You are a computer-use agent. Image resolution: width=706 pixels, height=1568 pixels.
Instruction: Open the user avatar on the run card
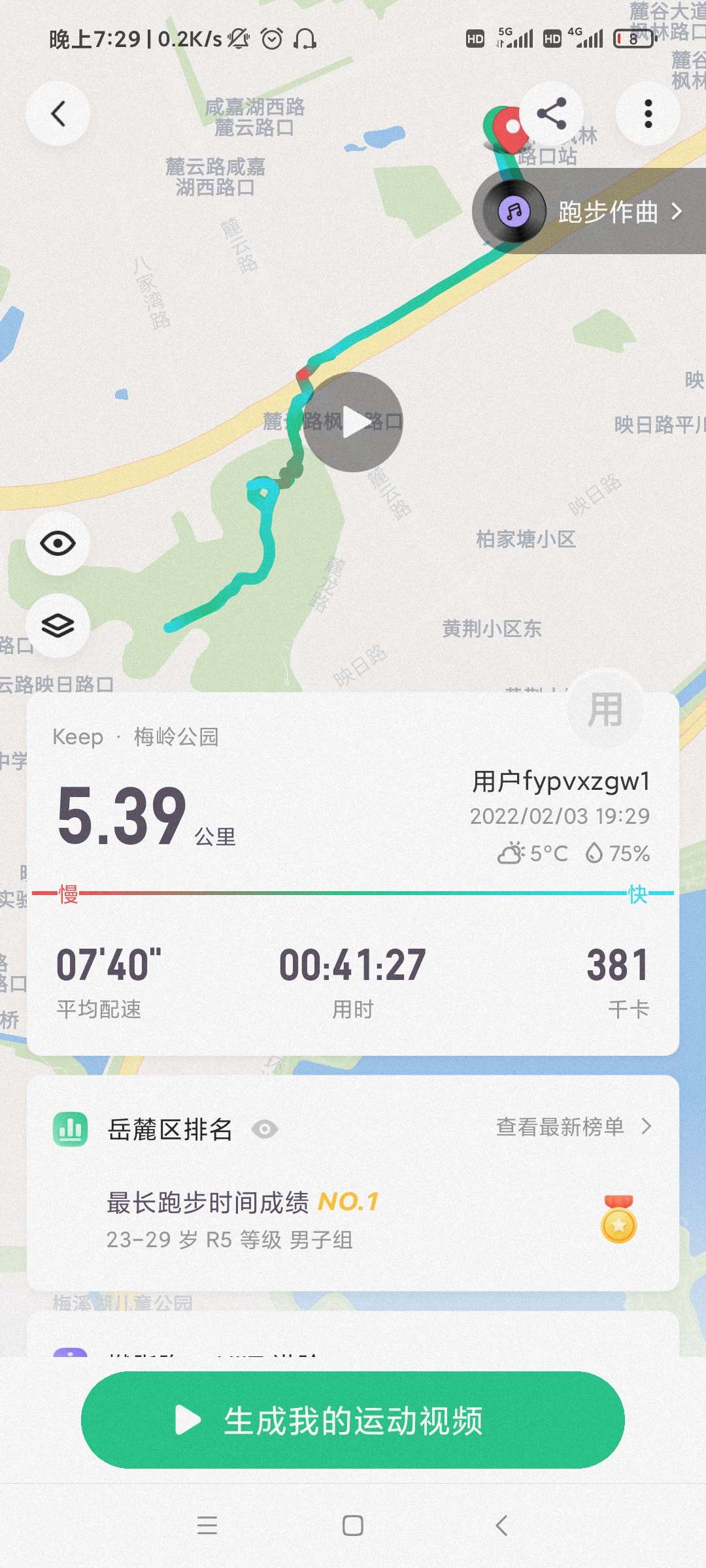tap(605, 710)
